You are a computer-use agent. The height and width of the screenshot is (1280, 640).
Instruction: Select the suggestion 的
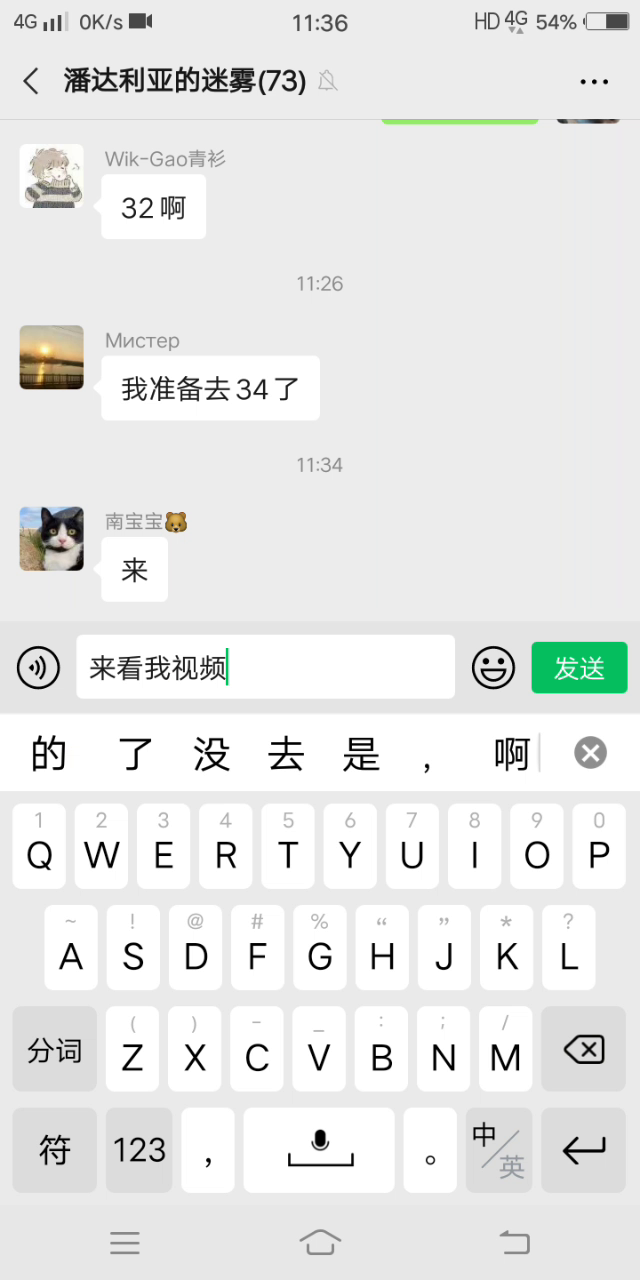click(48, 753)
